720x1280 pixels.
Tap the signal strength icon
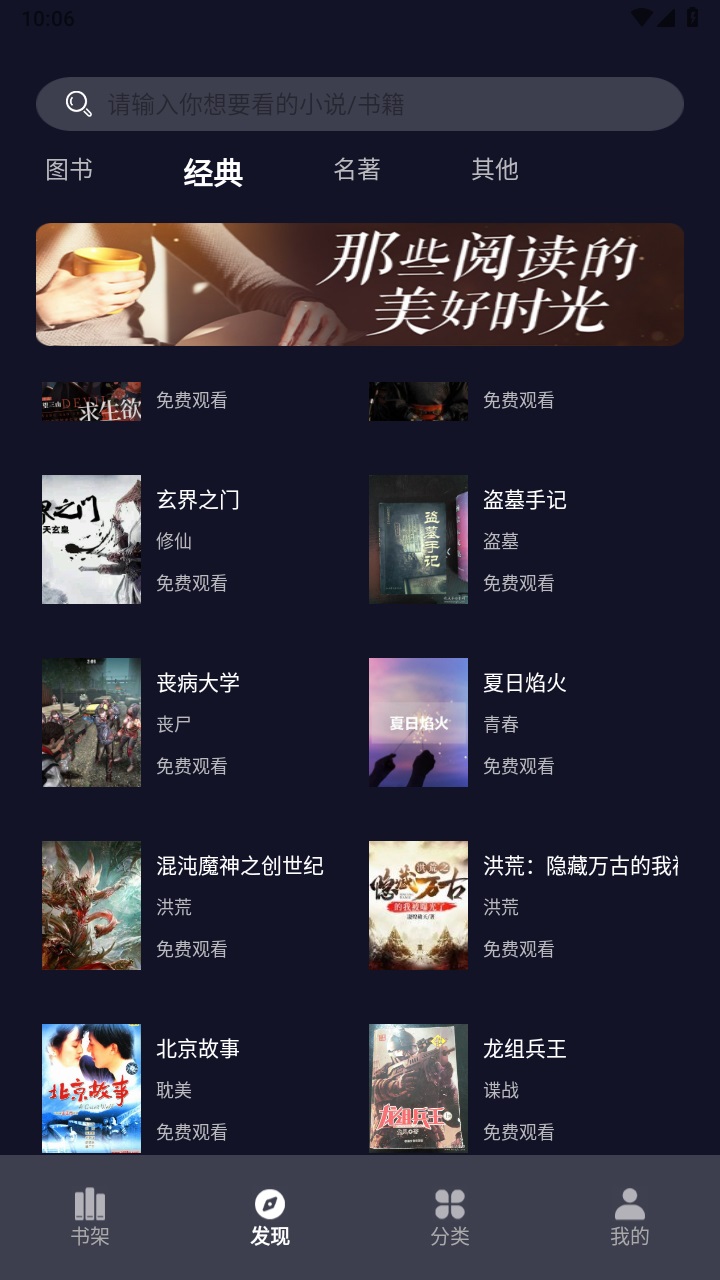(x=669, y=16)
